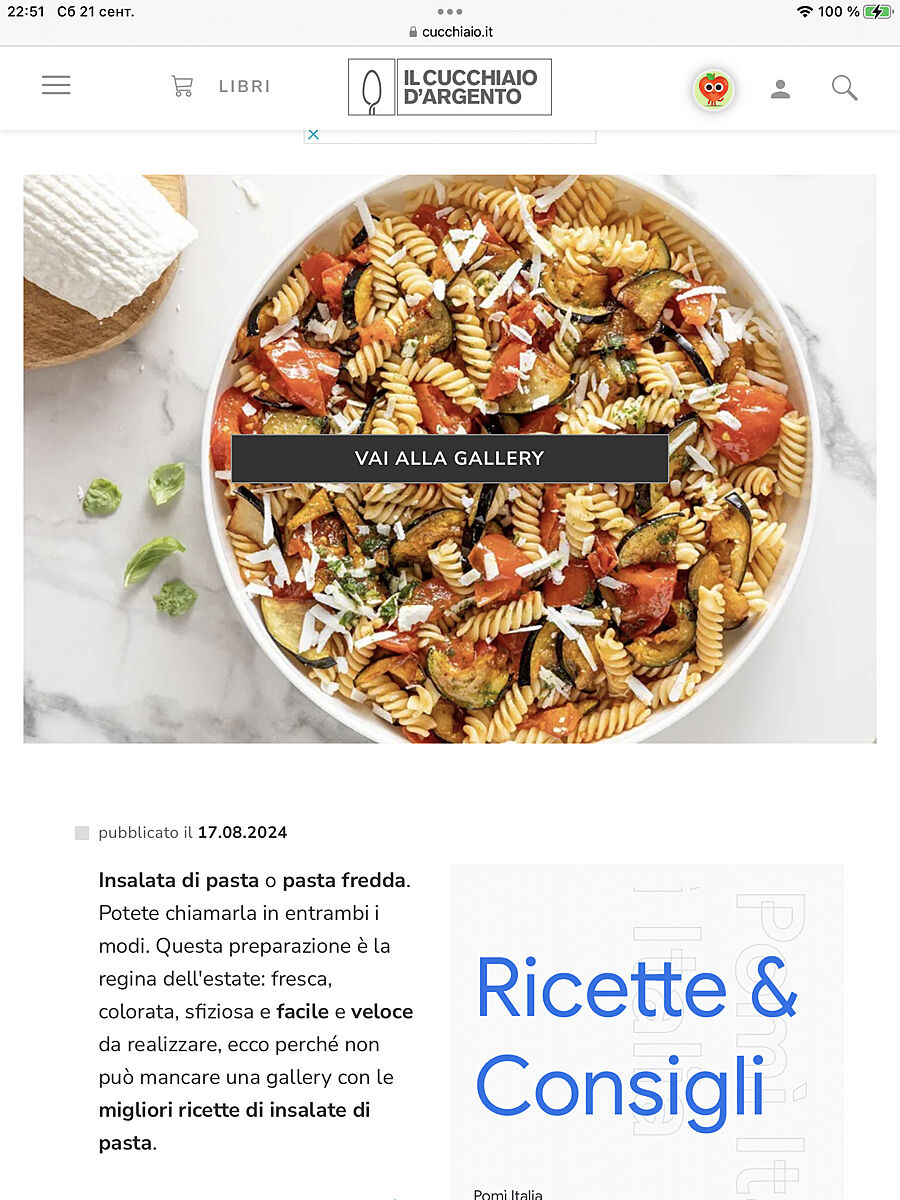Go to the LIBRI section
900x1200 pixels.
tap(245, 86)
